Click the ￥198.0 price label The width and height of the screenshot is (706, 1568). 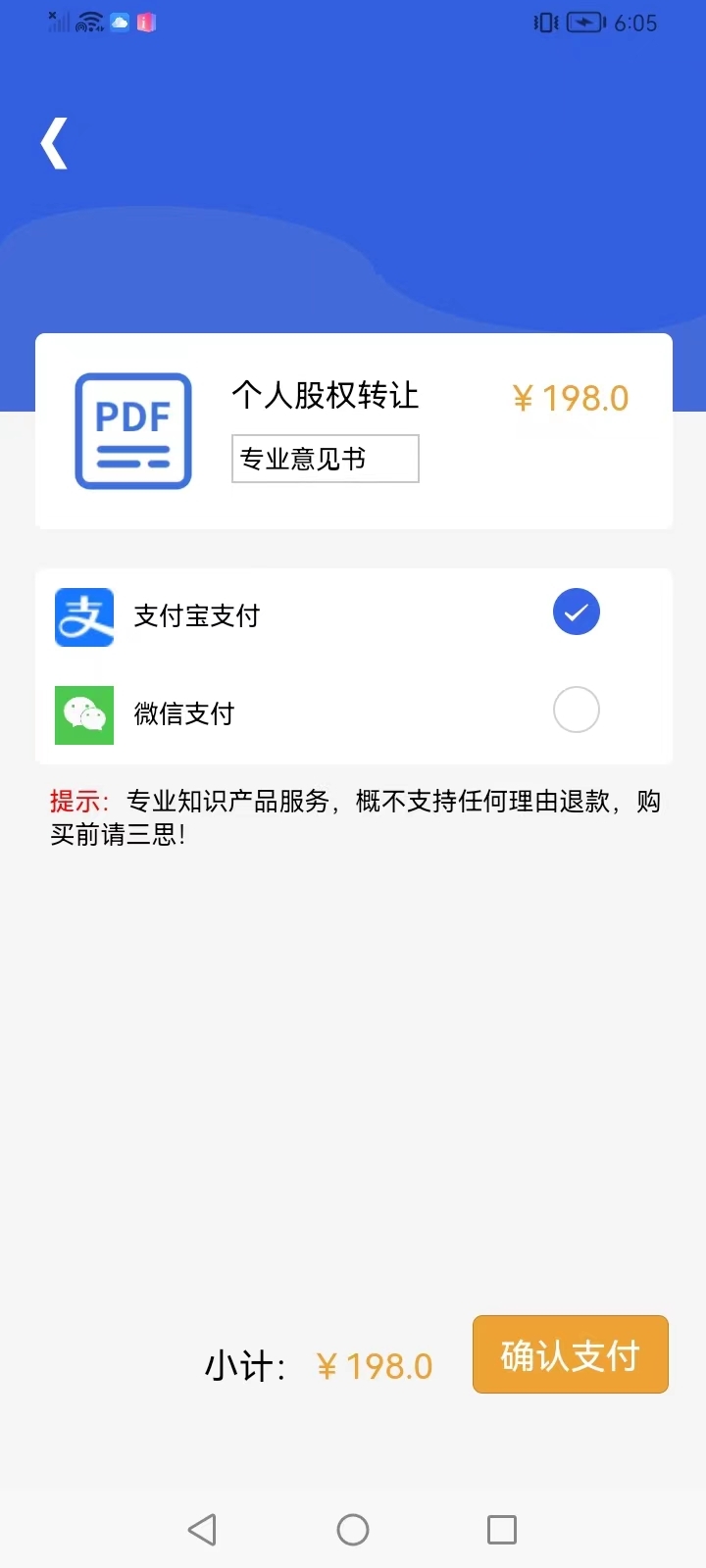(x=570, y=398)
